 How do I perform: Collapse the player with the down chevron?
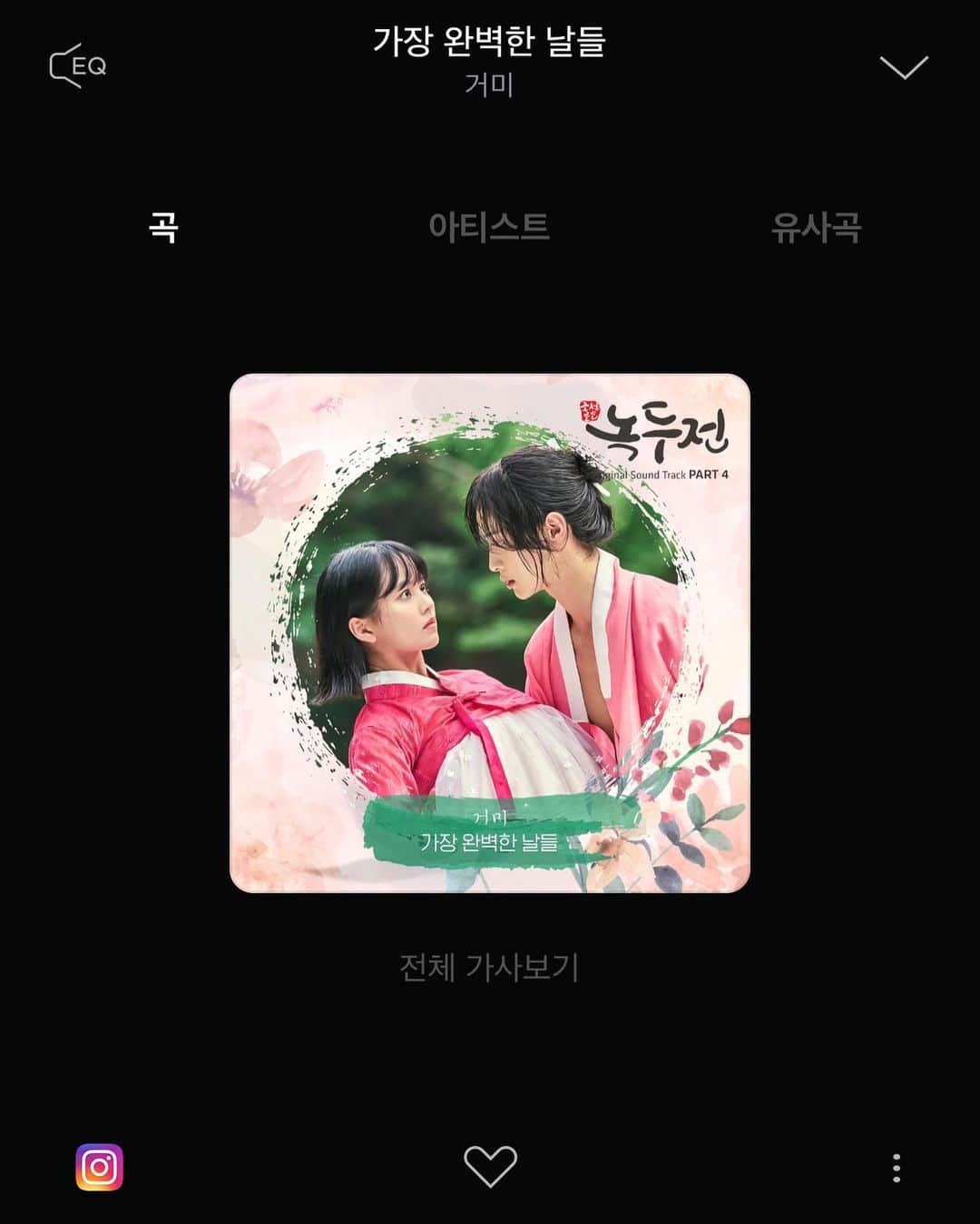(x=904, y=67)
